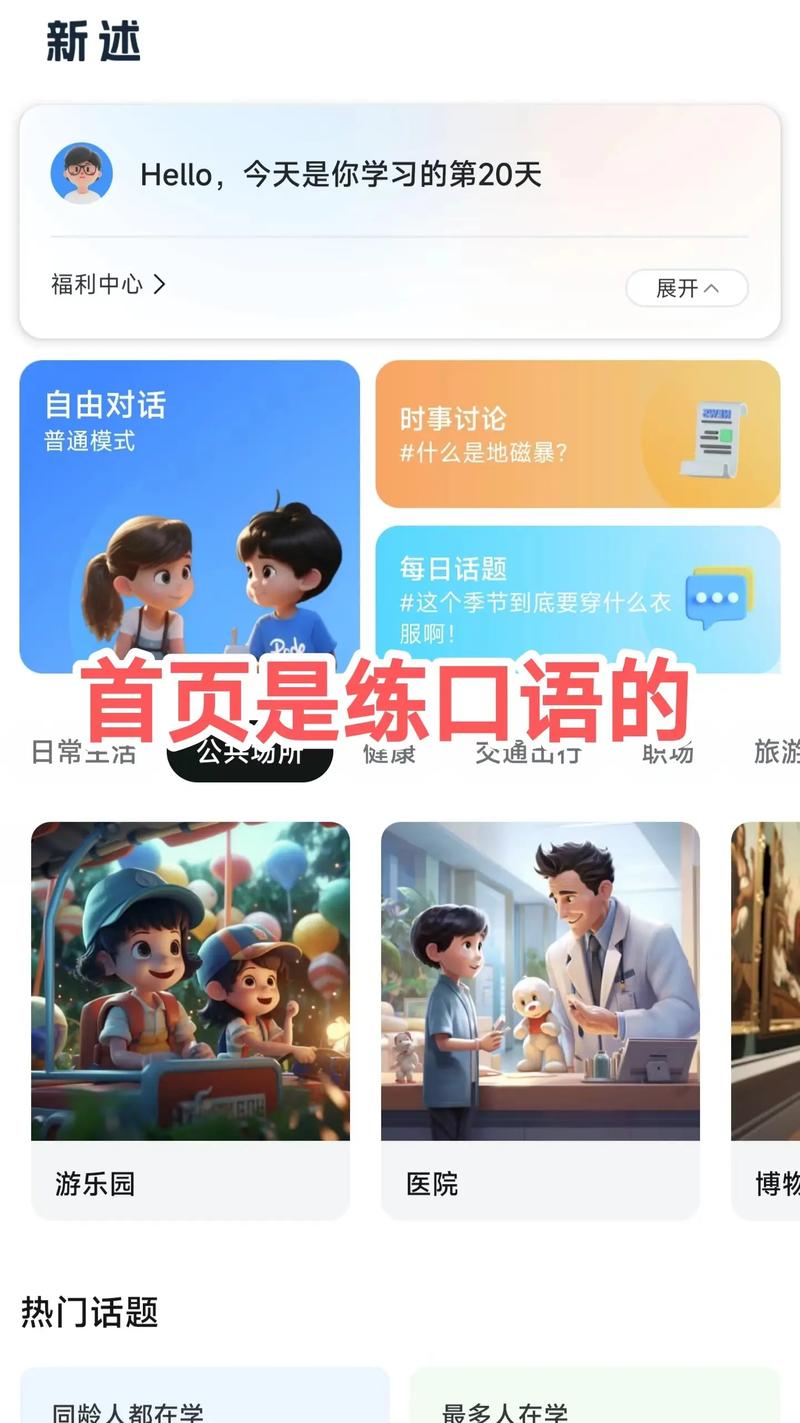Open the 游乐园 practice scenario
The height and width of the screenshot is (1423, 800).
(x=190, y=1020)
